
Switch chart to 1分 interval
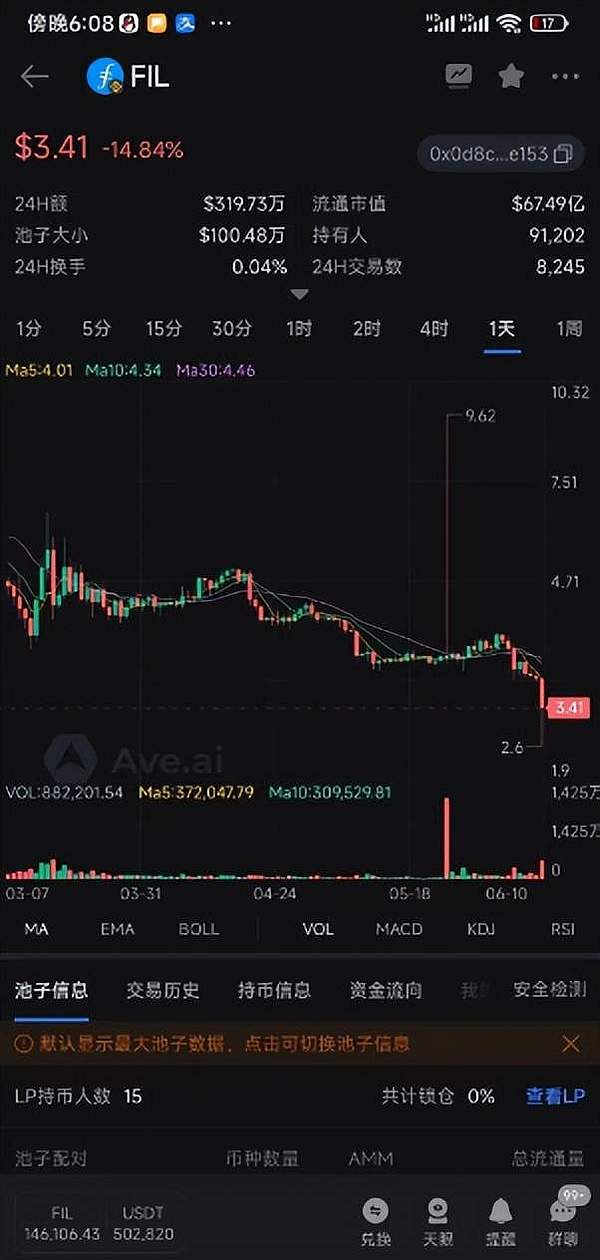[28, 328]
